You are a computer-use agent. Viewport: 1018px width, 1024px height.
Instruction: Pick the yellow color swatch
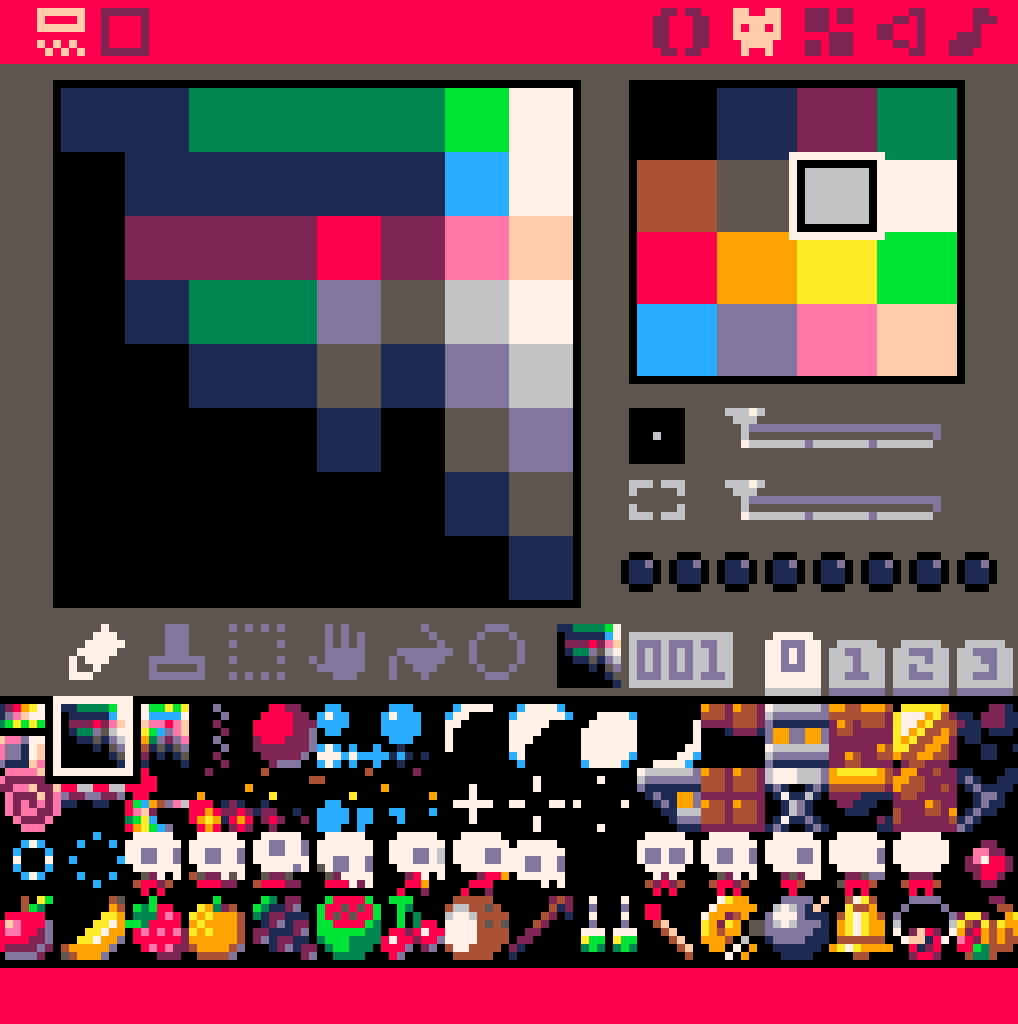coord(836,267)
